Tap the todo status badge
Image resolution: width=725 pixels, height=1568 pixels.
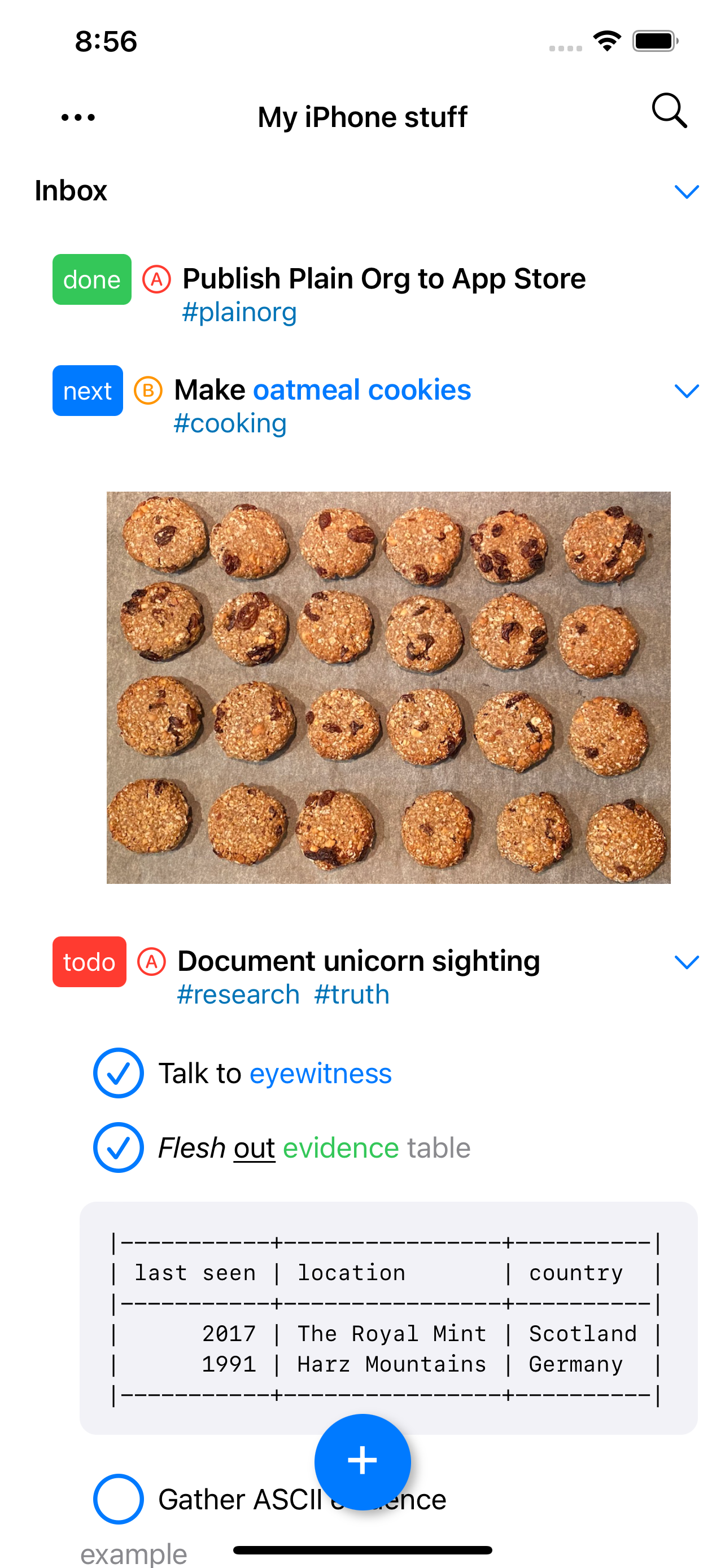pos(89,962)
